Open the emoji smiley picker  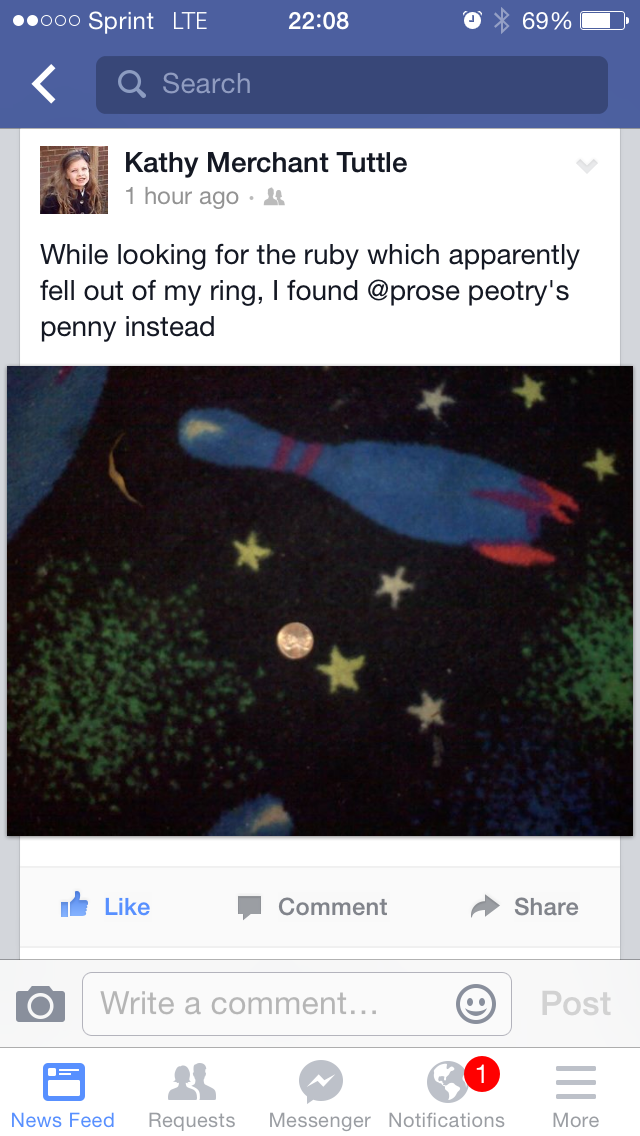click(x=476, y=1004)
